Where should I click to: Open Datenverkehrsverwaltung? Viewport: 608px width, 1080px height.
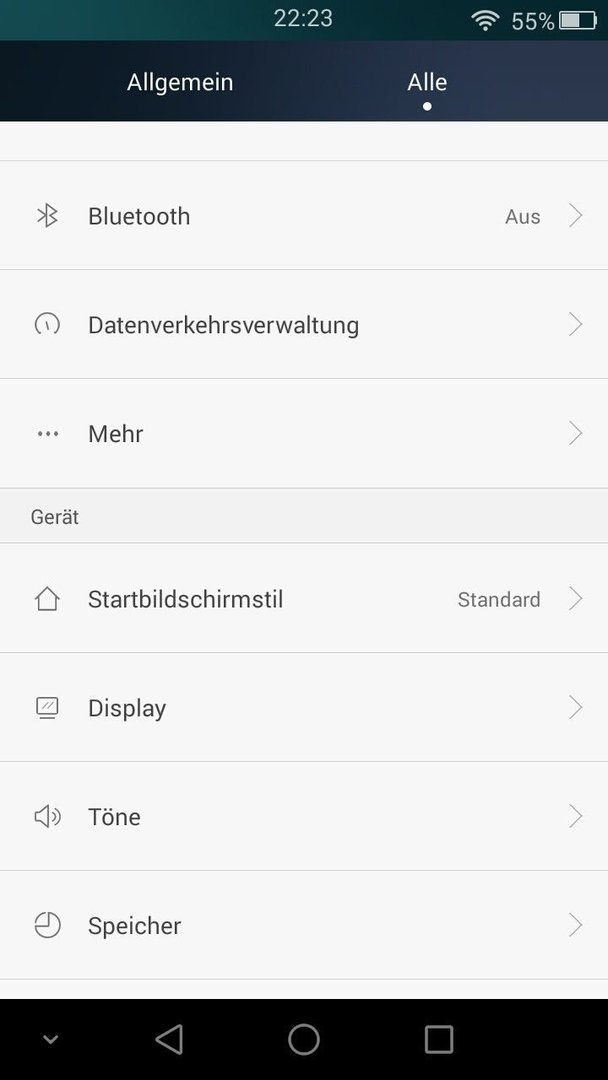click(304, 324)
